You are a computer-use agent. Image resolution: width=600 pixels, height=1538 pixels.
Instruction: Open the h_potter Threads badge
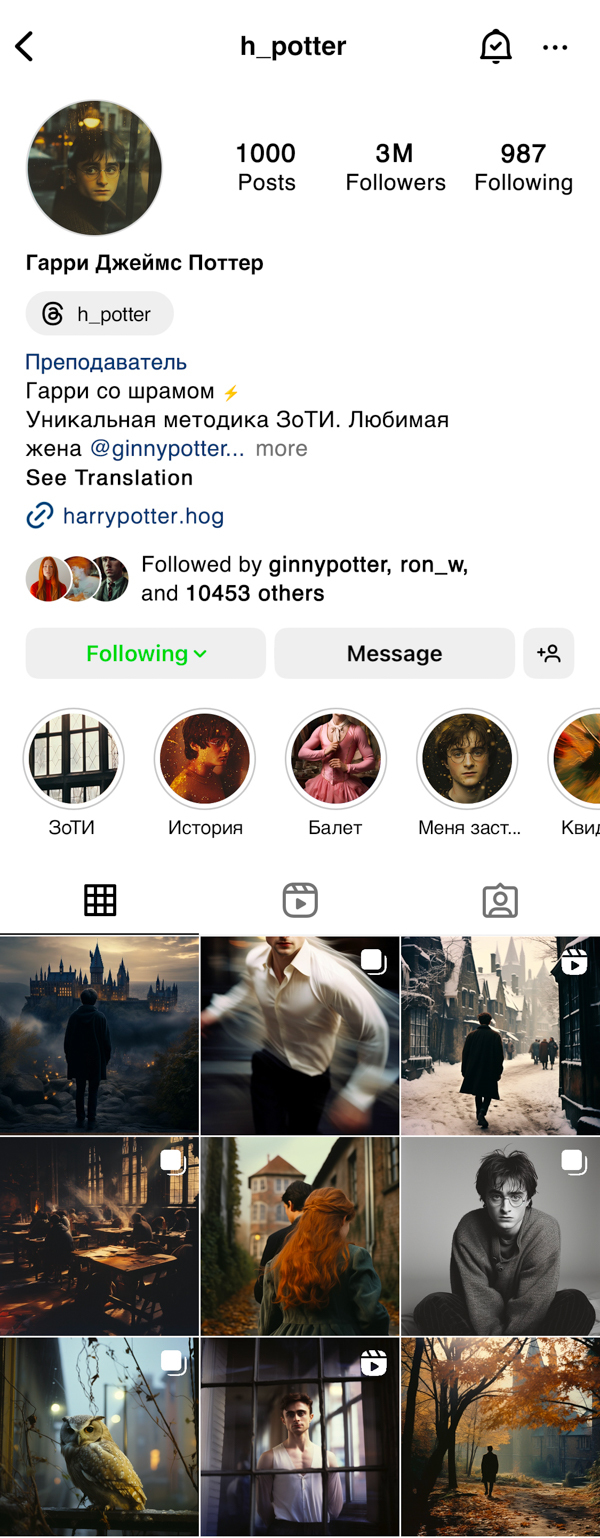(x=99, y=314)
